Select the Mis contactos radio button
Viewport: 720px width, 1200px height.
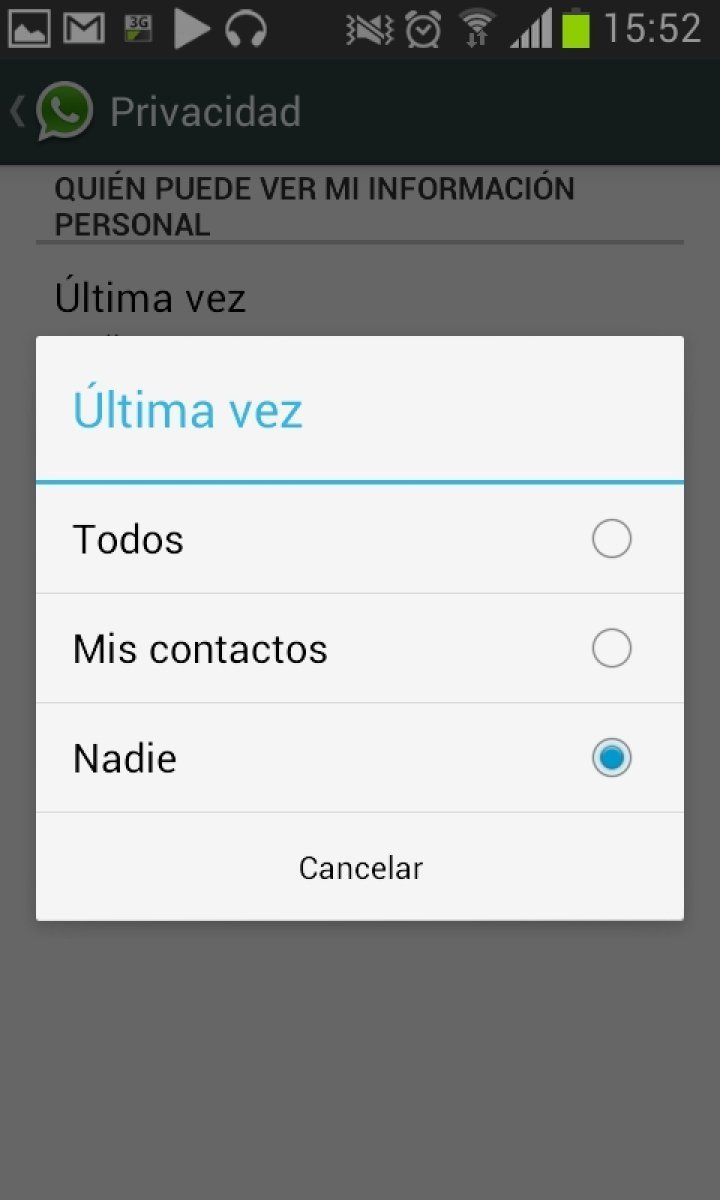pos(611,648)
